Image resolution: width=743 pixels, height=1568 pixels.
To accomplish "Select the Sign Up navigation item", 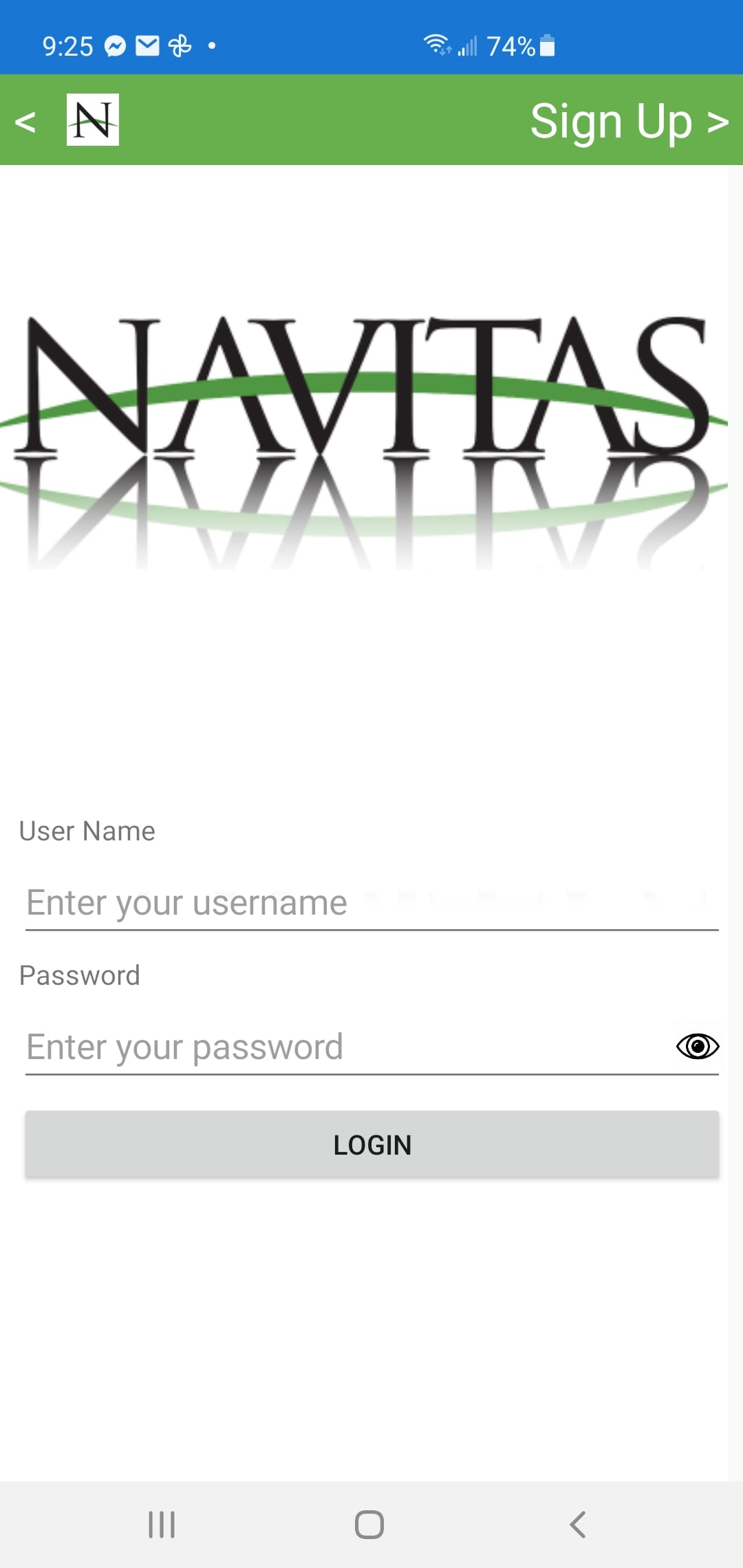I will (x=612, y=122).
